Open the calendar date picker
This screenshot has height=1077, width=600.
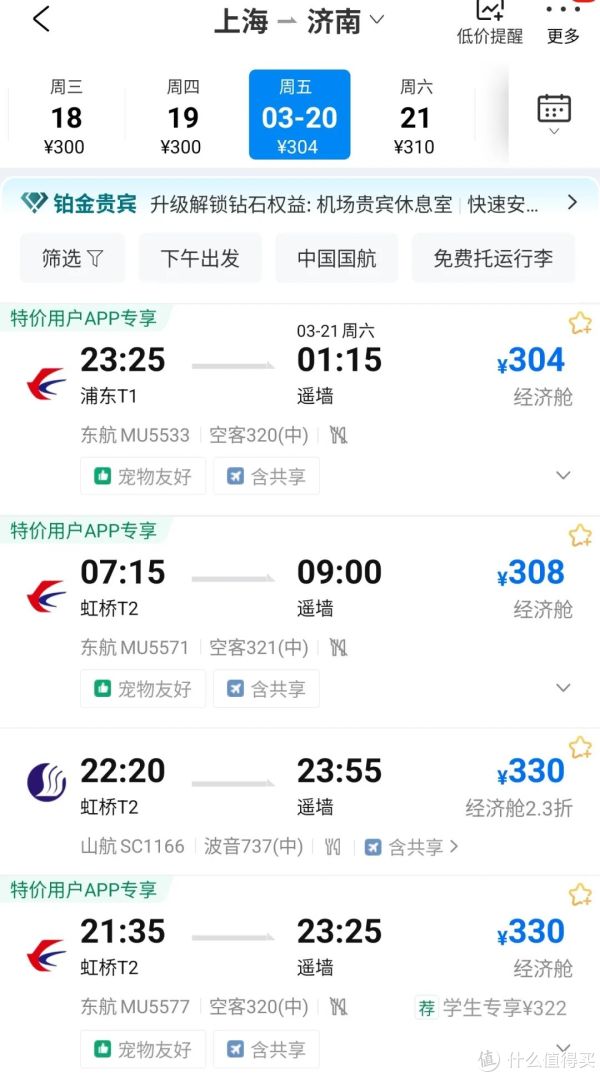(554, 112)
